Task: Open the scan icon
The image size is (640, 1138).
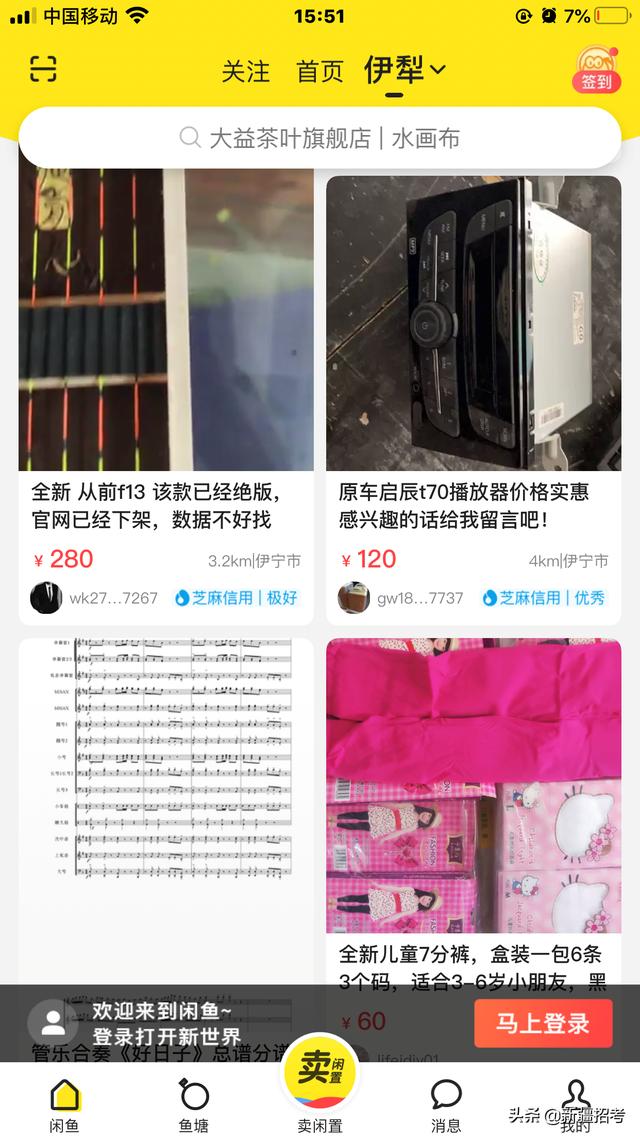Action: (43, 69)
